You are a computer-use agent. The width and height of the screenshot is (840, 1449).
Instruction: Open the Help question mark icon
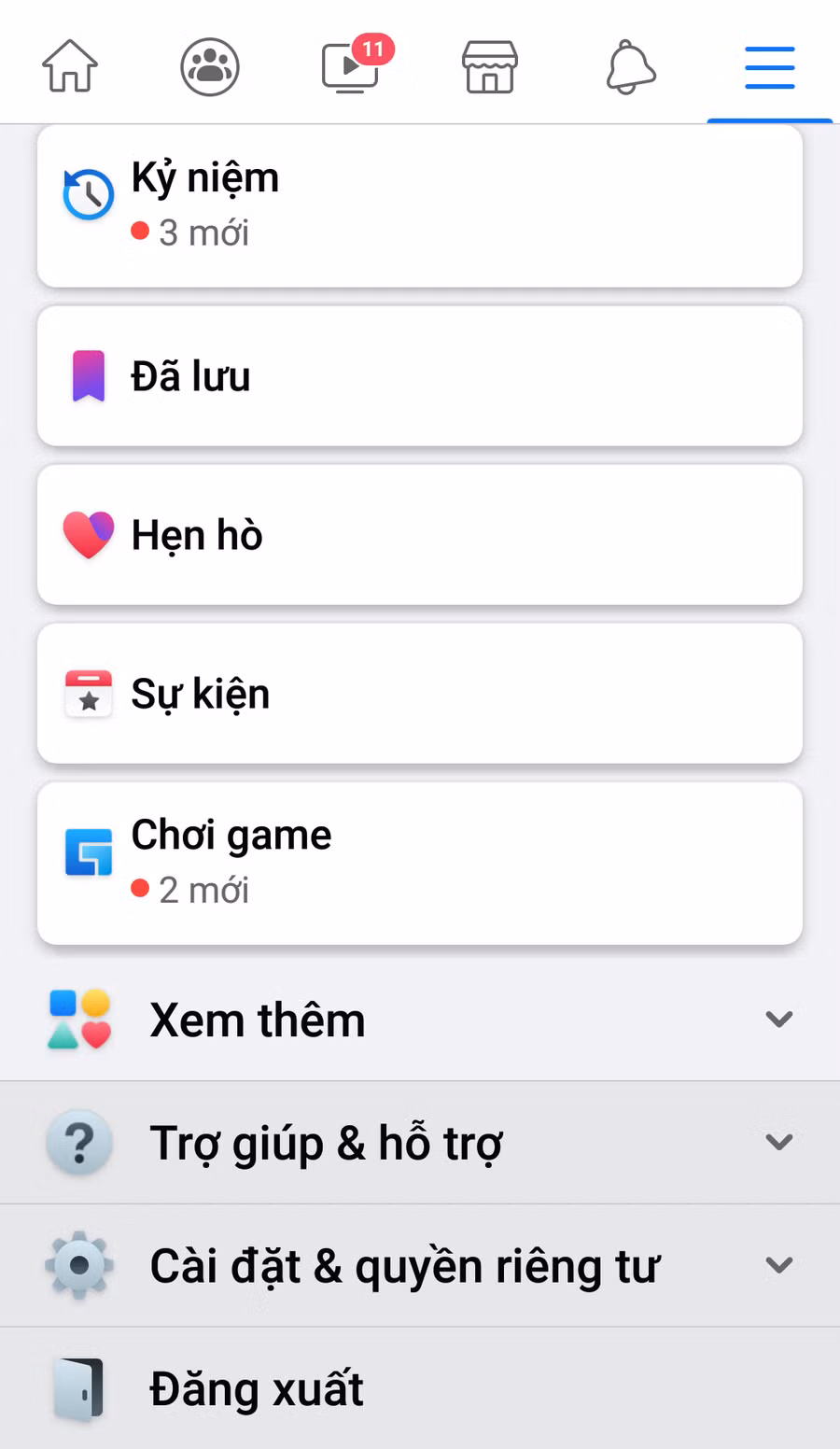click(78, 1142)
